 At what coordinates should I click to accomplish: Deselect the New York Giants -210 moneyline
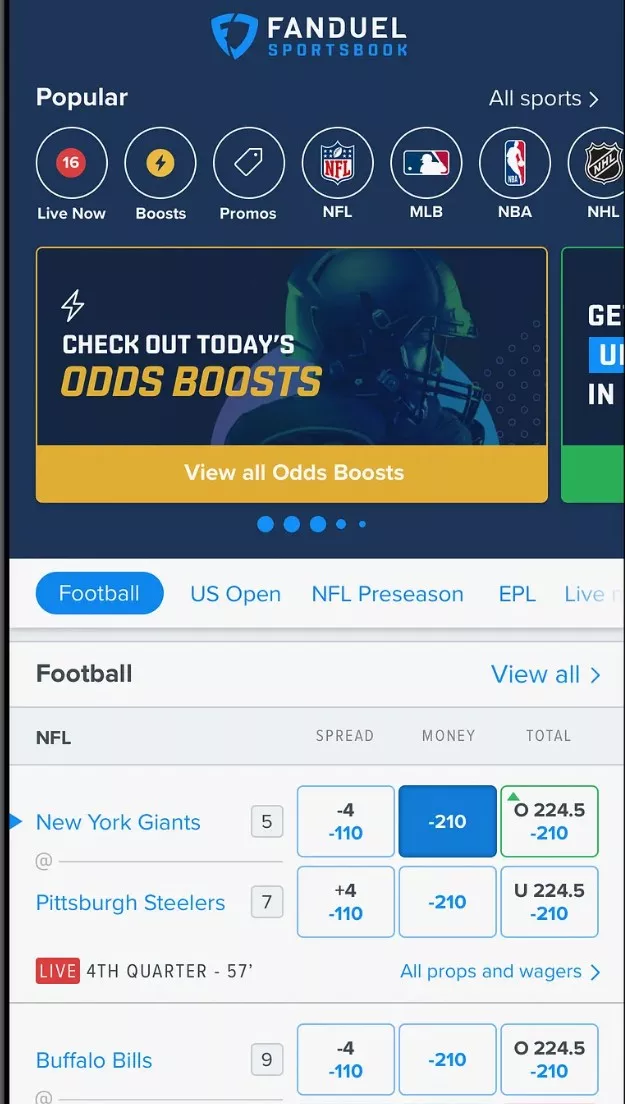click(x=447, y=822)
